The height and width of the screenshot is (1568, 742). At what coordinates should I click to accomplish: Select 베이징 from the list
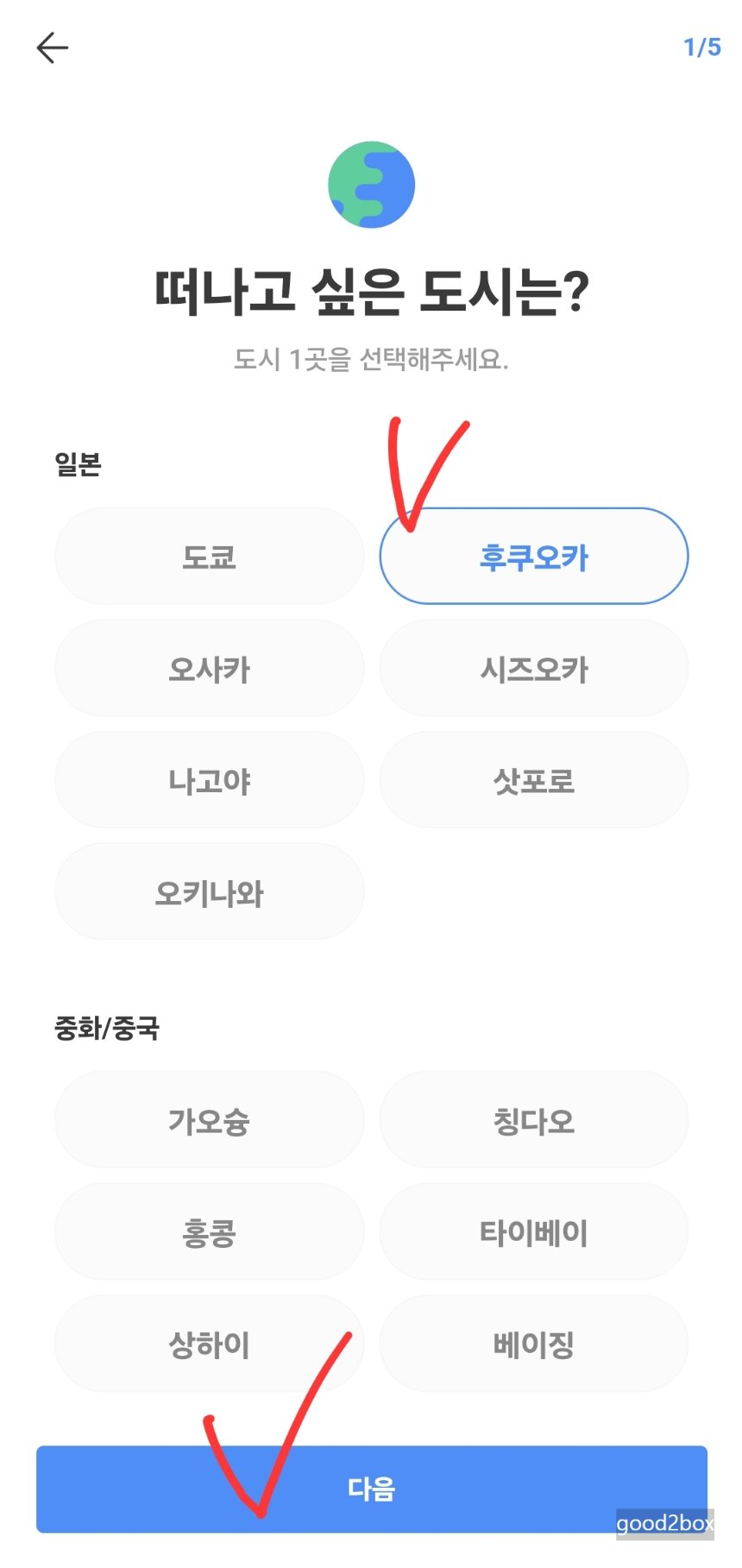pos(533,1344)
